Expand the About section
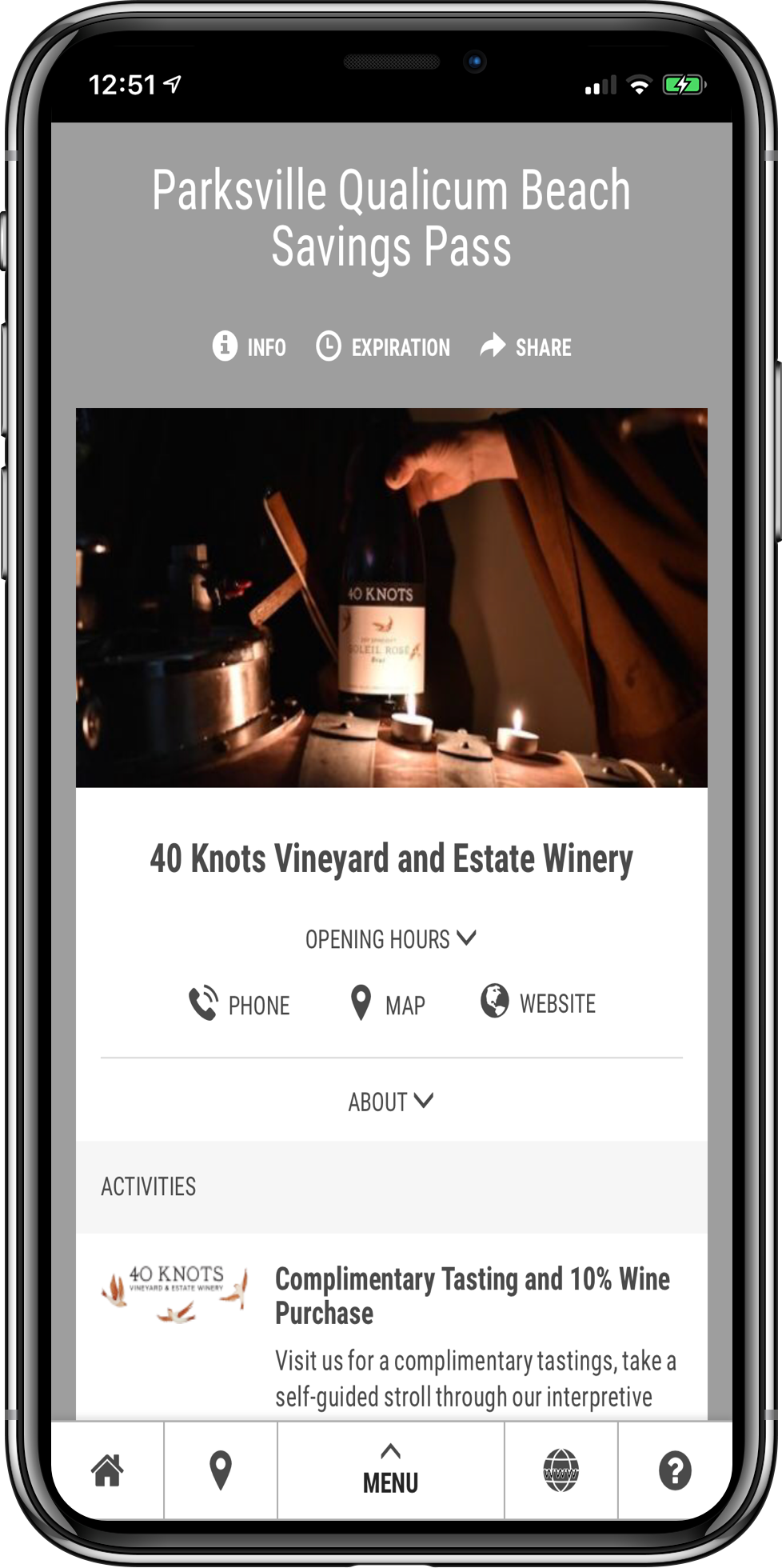Image resolution: width=782 pixels, height=1568 pixels. tap(391, 1102)
